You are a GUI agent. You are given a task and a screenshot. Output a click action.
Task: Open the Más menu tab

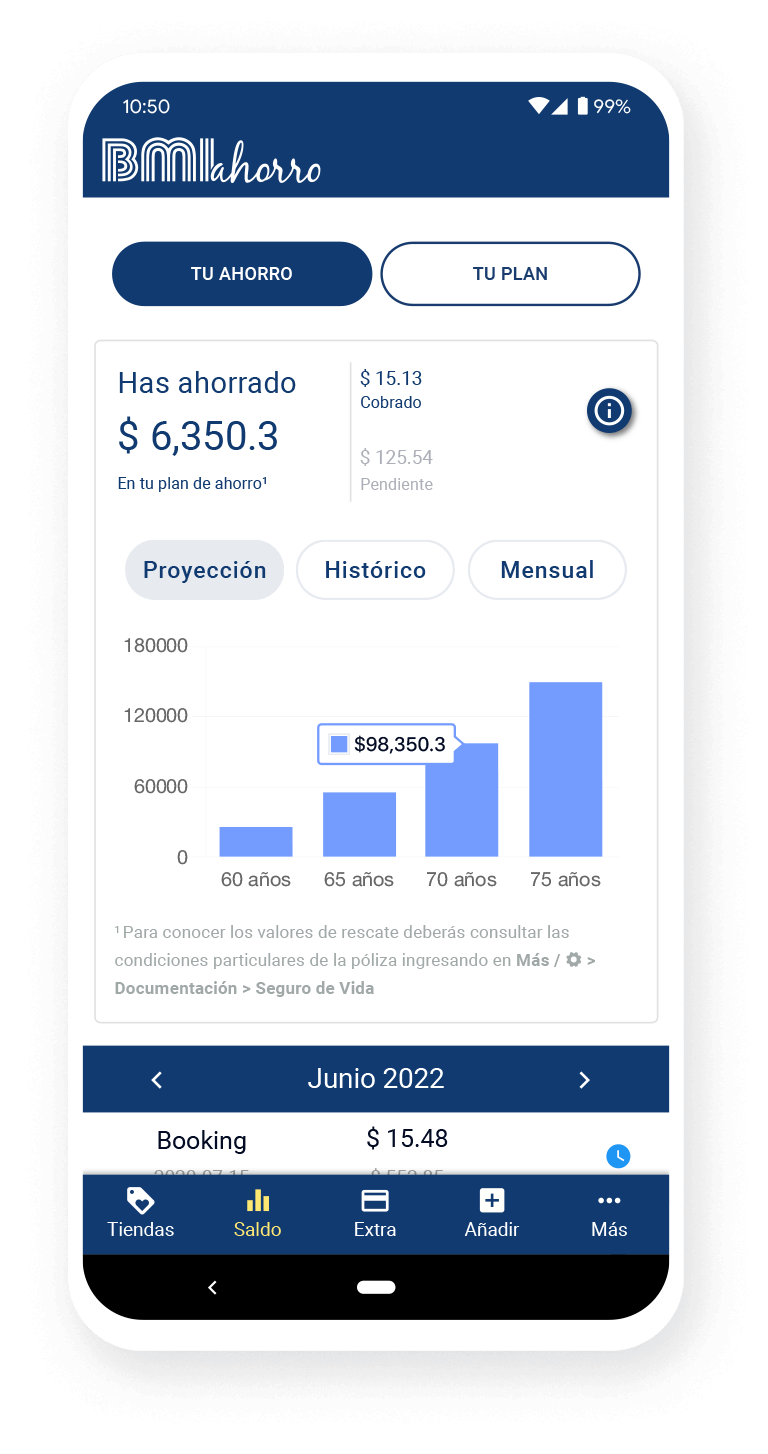click(x=609, y=1214)
